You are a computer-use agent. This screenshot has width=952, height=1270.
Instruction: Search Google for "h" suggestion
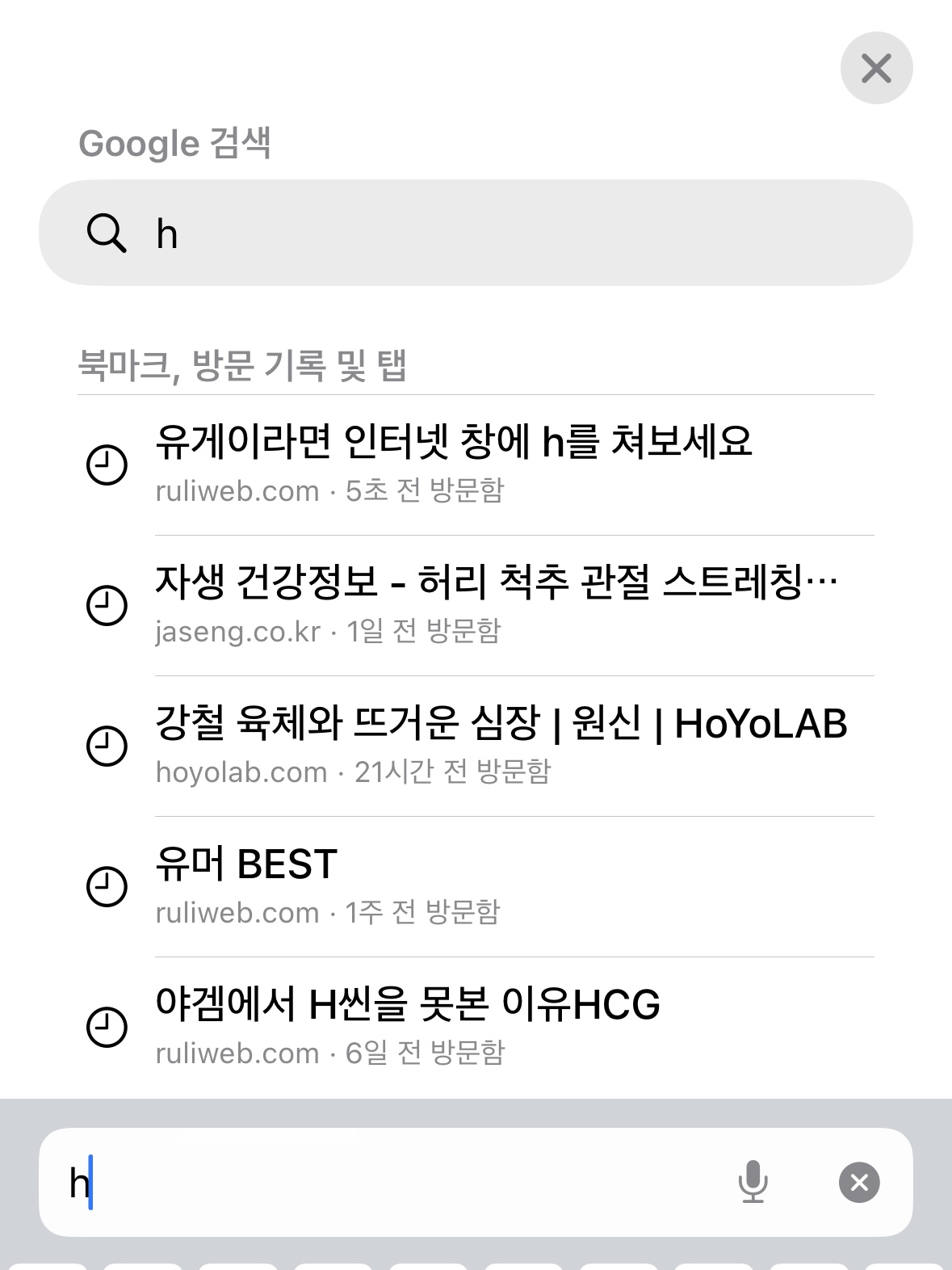pyautogui.click(x=475, y=233)
